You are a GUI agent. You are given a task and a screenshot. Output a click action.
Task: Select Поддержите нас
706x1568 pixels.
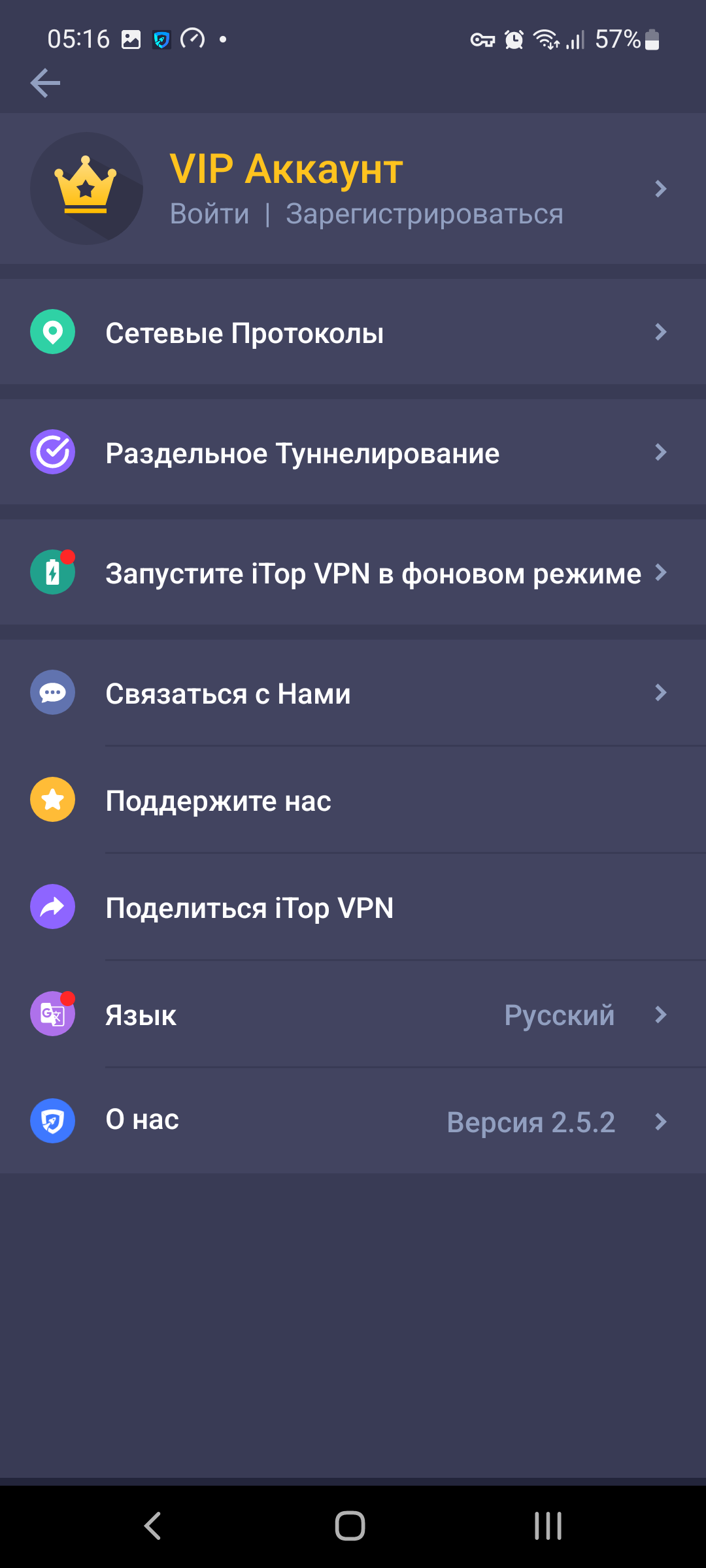[353, 800]
